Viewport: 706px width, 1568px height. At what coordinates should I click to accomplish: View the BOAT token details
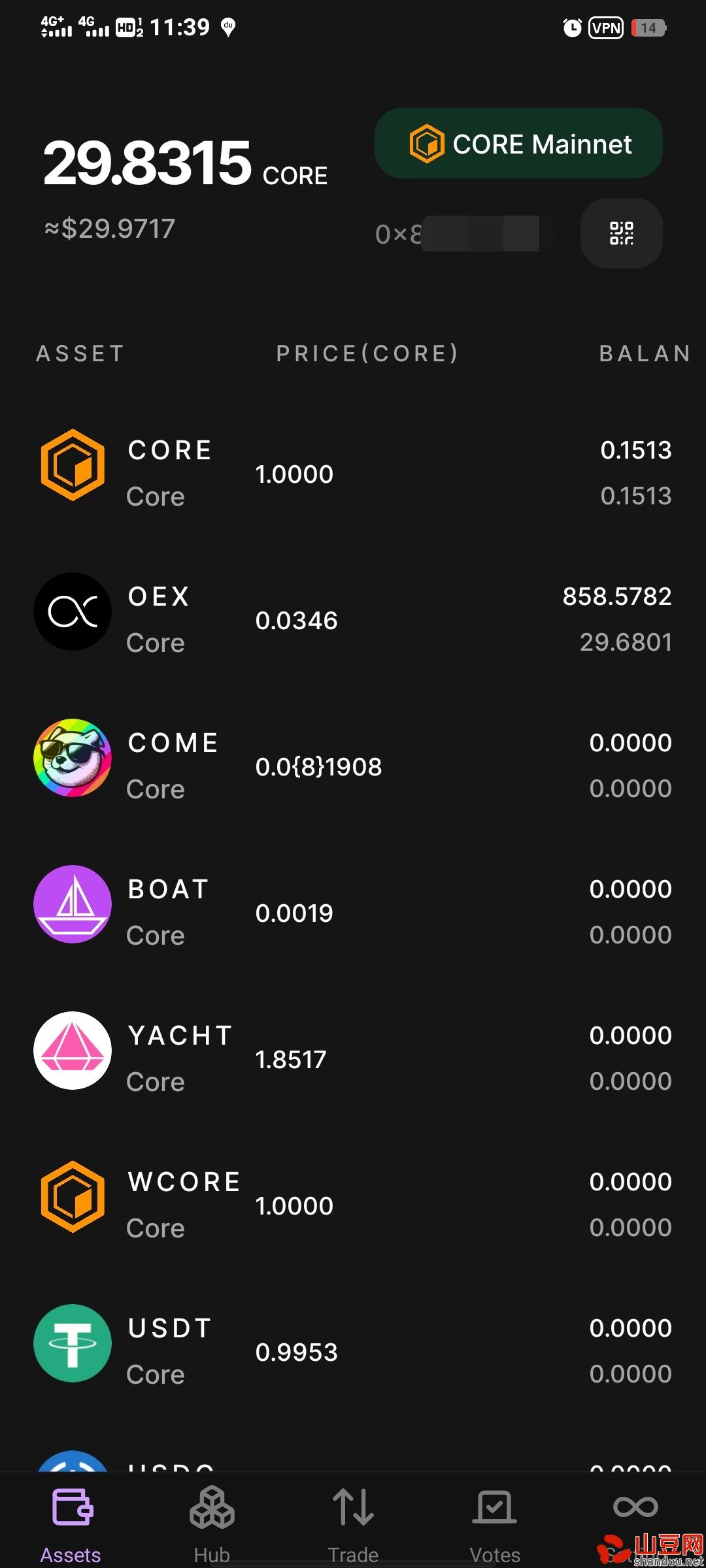[x=353, y=912]
